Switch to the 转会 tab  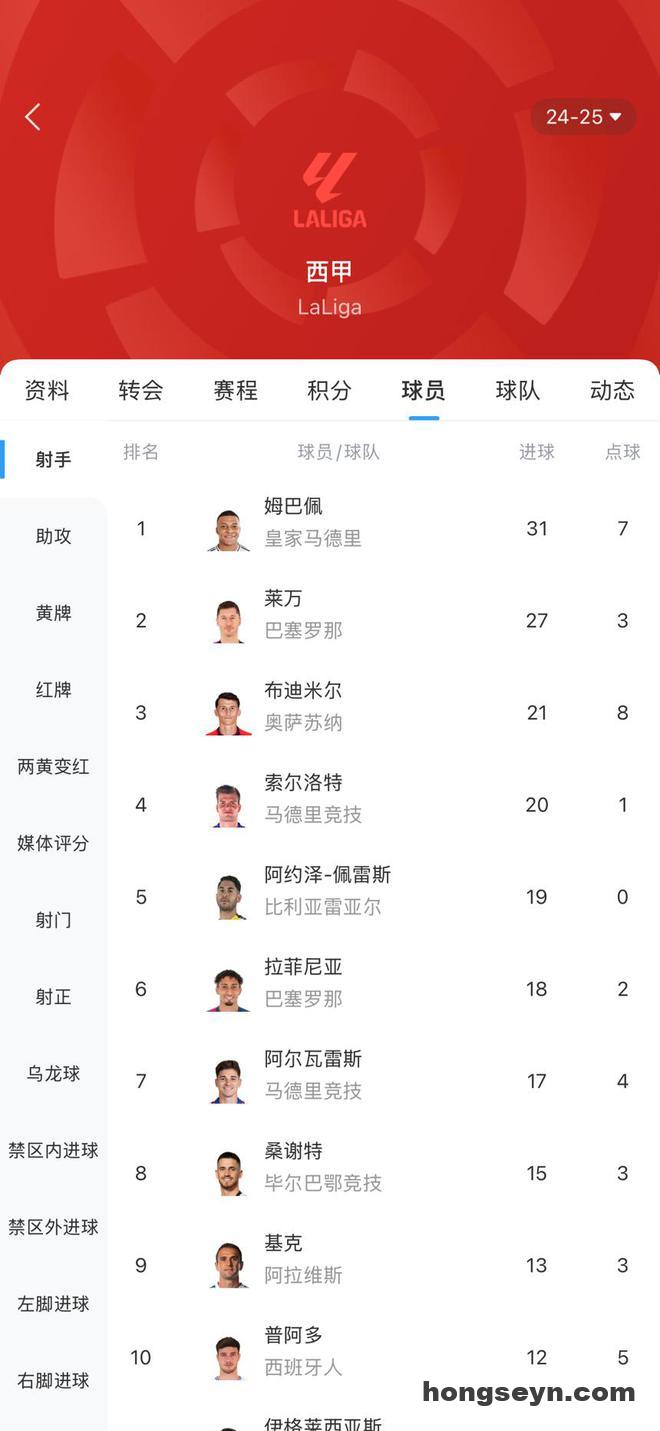coord(141,390)
